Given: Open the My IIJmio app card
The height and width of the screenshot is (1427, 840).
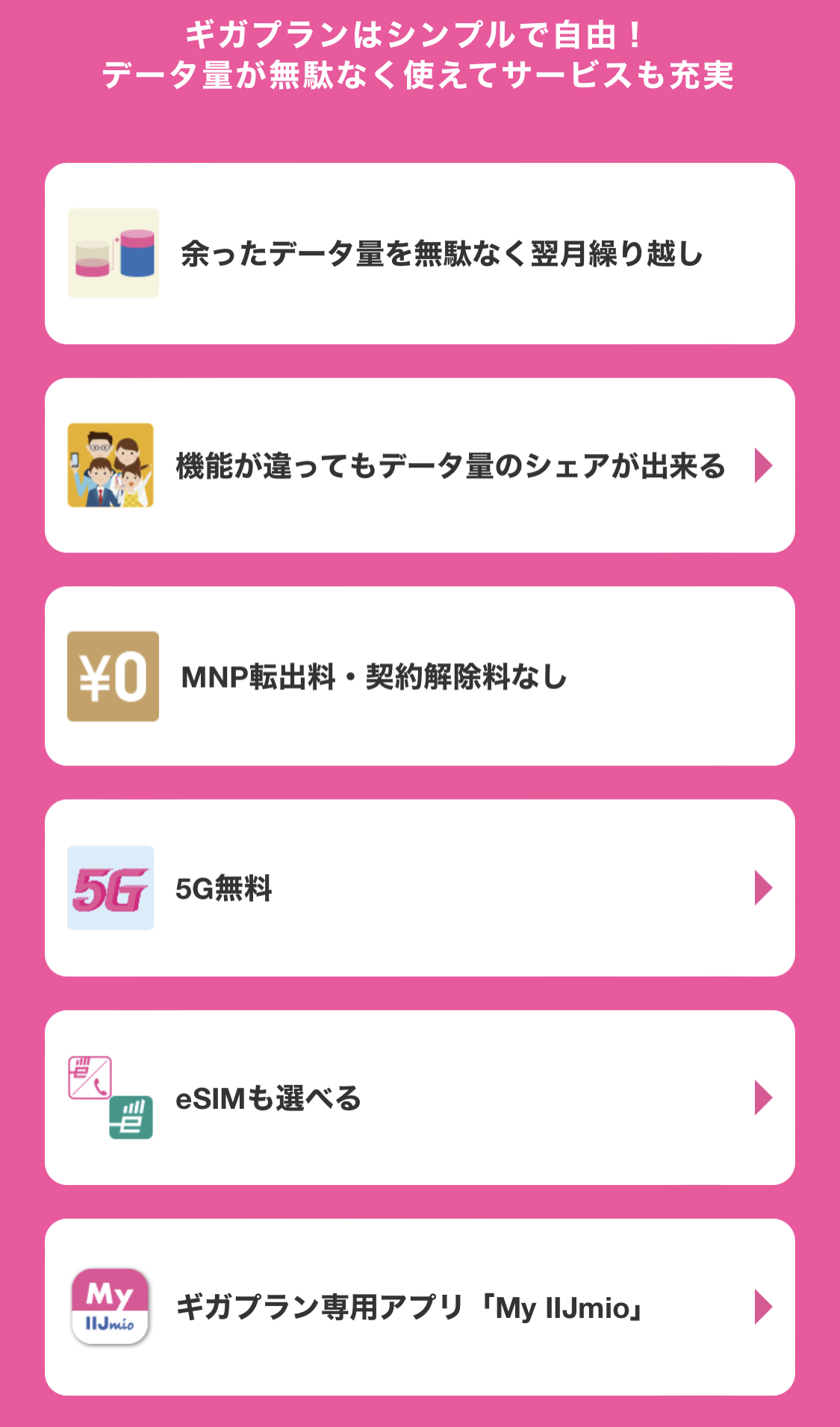Looking at the screenshot, I should pos(420,1307).
